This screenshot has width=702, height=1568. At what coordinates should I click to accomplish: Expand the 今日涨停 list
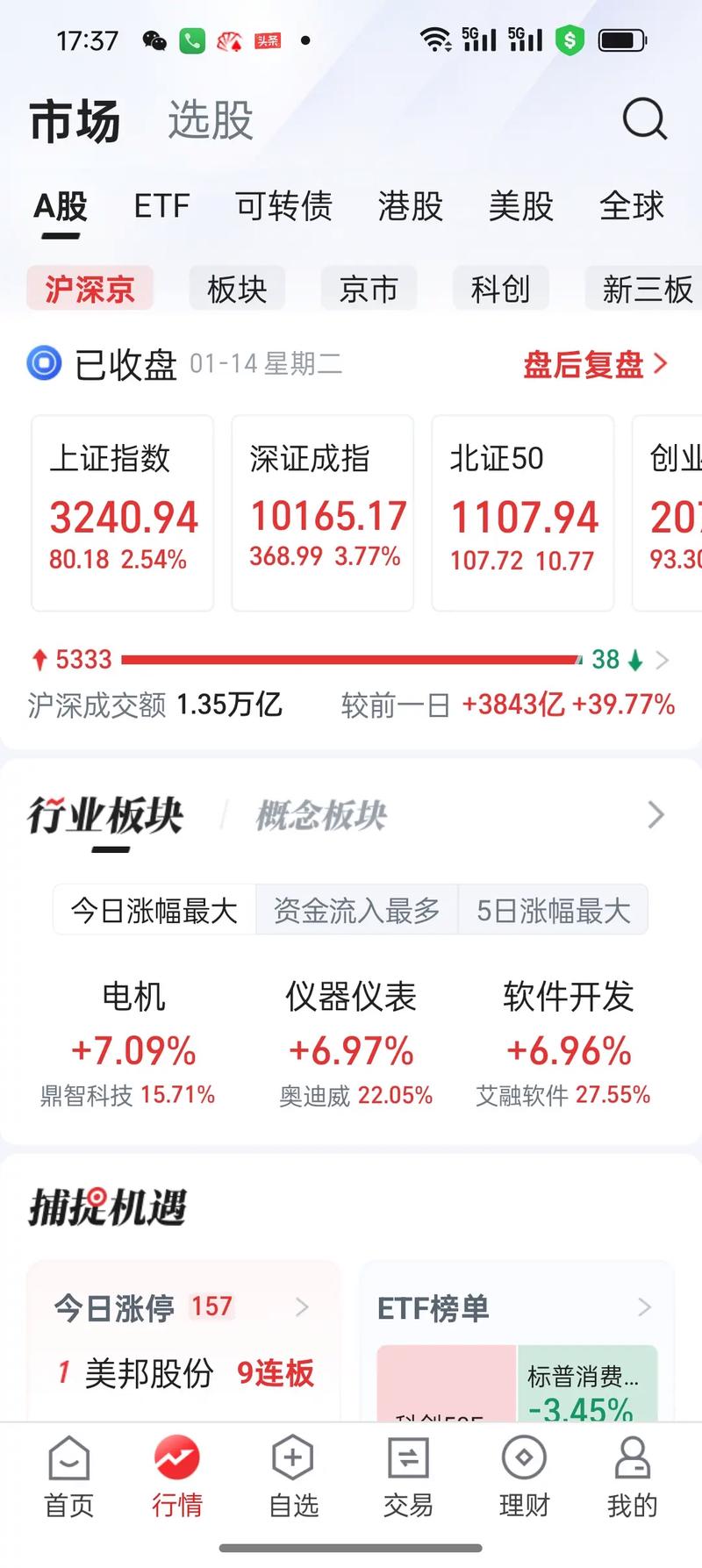coord(303,1307)
